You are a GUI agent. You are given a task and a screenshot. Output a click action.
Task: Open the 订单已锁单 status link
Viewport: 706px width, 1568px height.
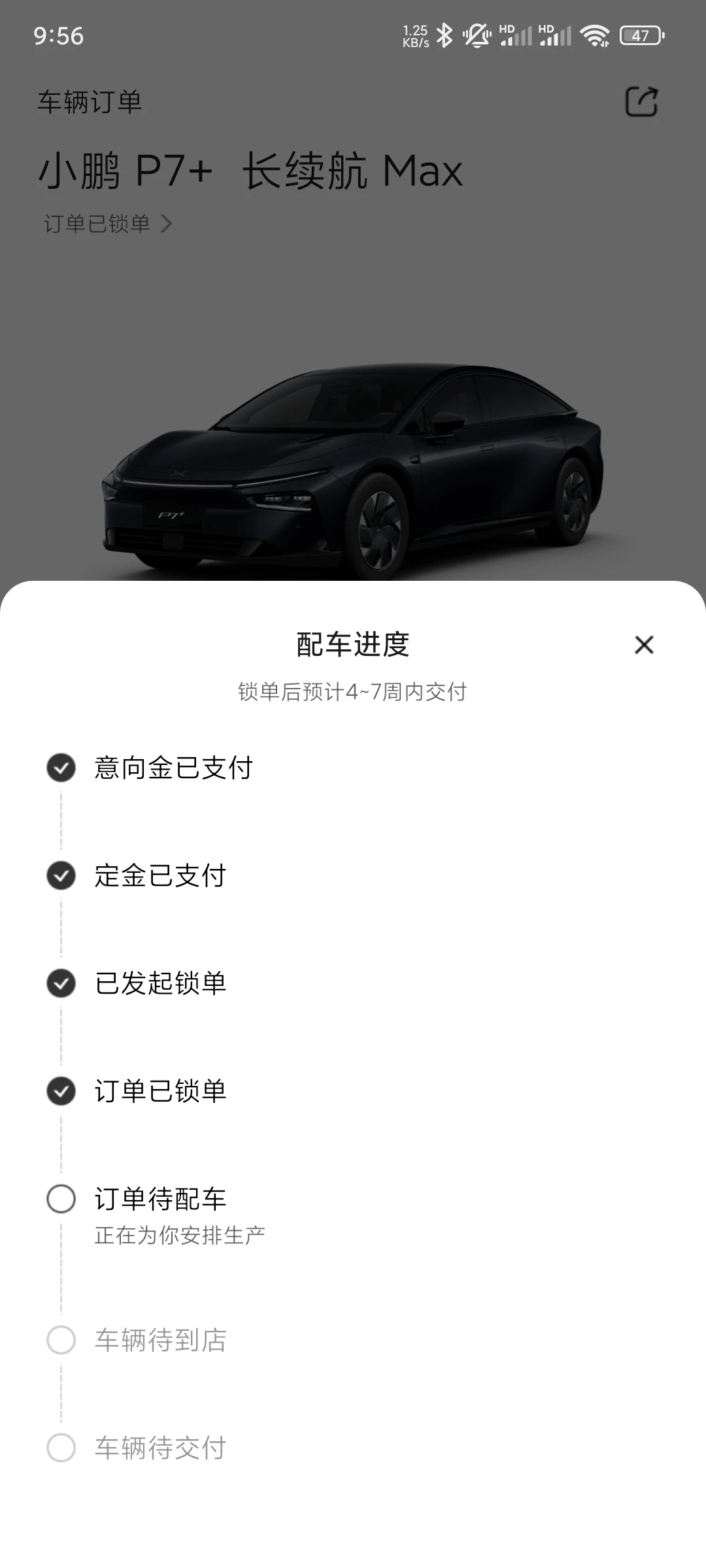(x=108, y=224)
